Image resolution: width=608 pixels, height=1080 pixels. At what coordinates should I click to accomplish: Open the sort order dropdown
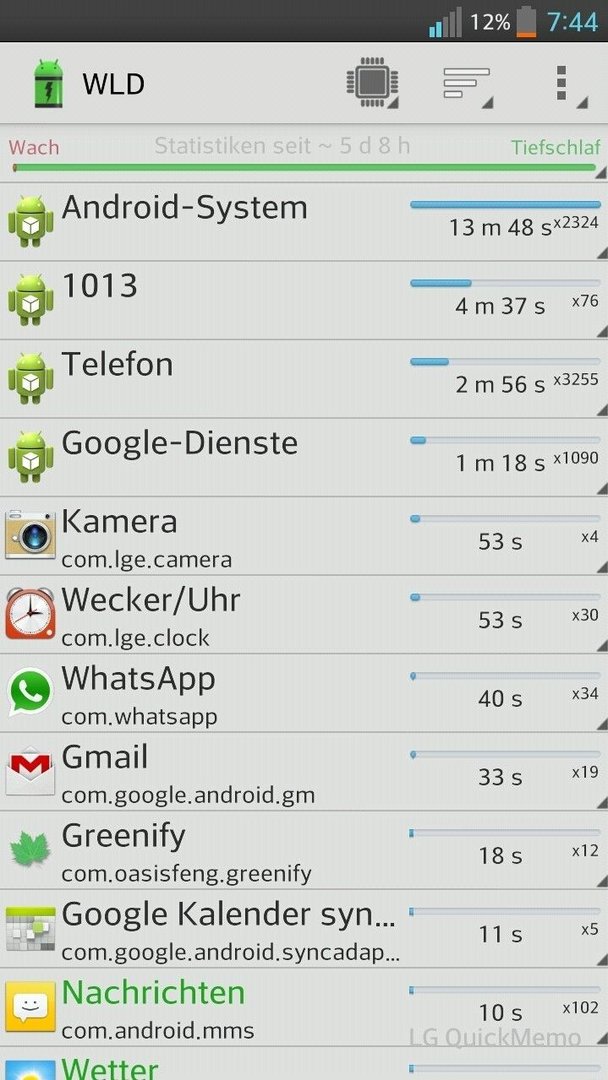(468, 84)
